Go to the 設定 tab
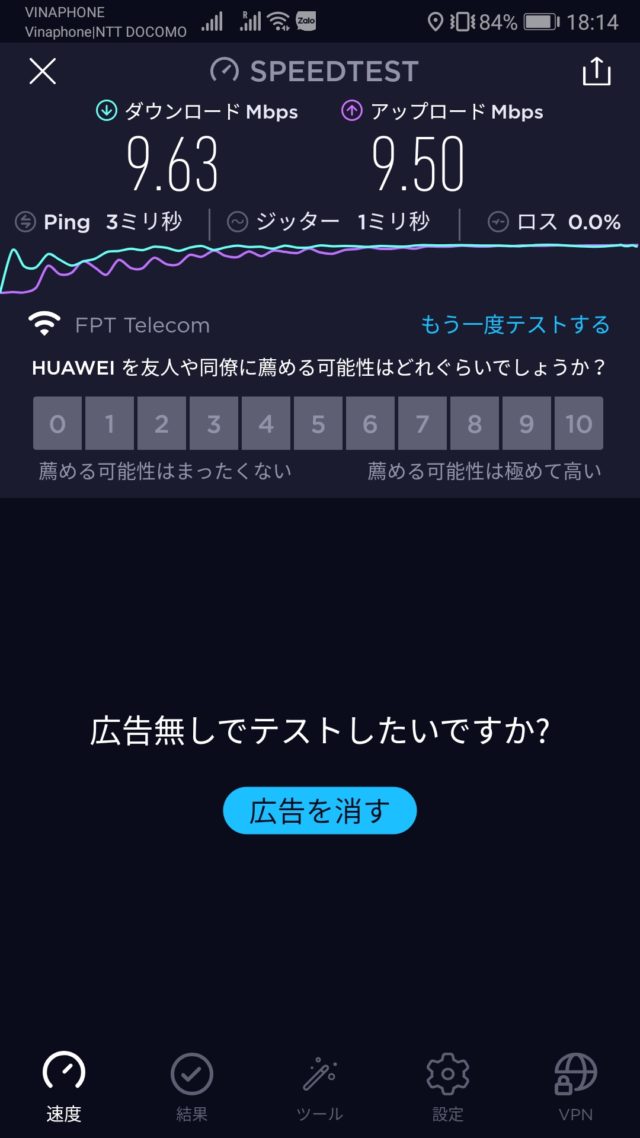Screen dimensions: 640x1138 click(x=448, y=1087)
